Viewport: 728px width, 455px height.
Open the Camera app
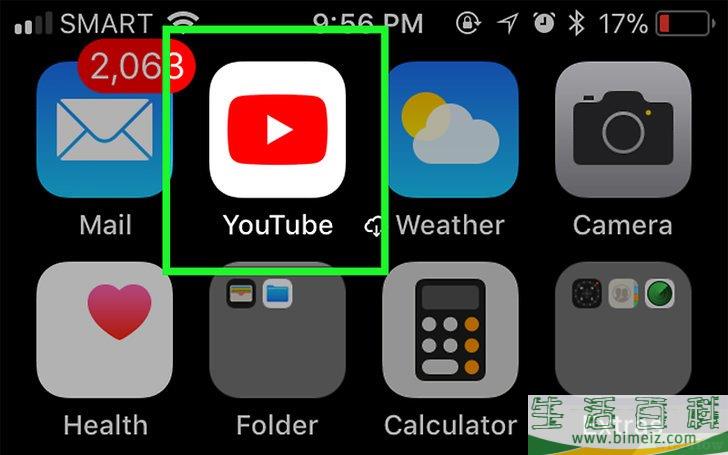point(622,129)
